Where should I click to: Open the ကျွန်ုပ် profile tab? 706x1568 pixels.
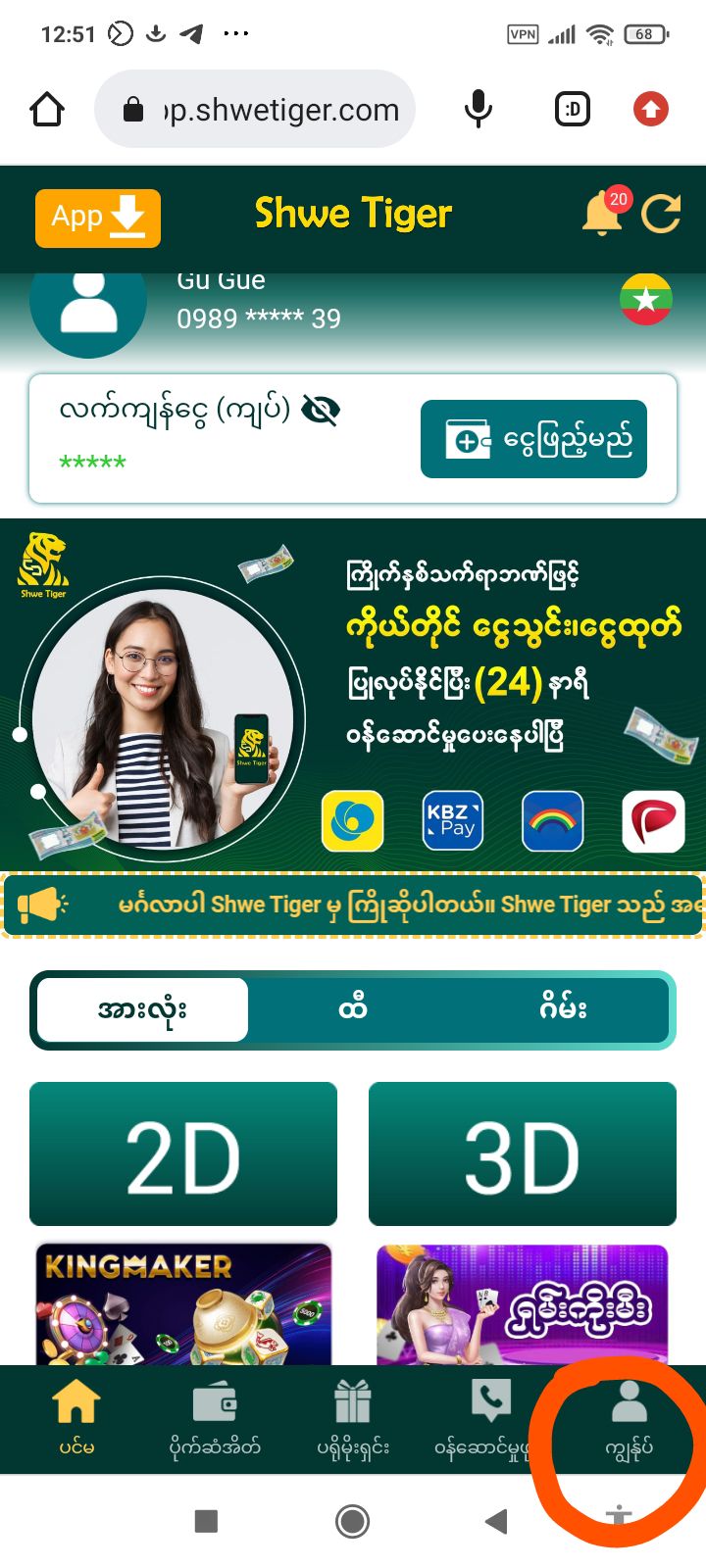tap(629, 1418)
